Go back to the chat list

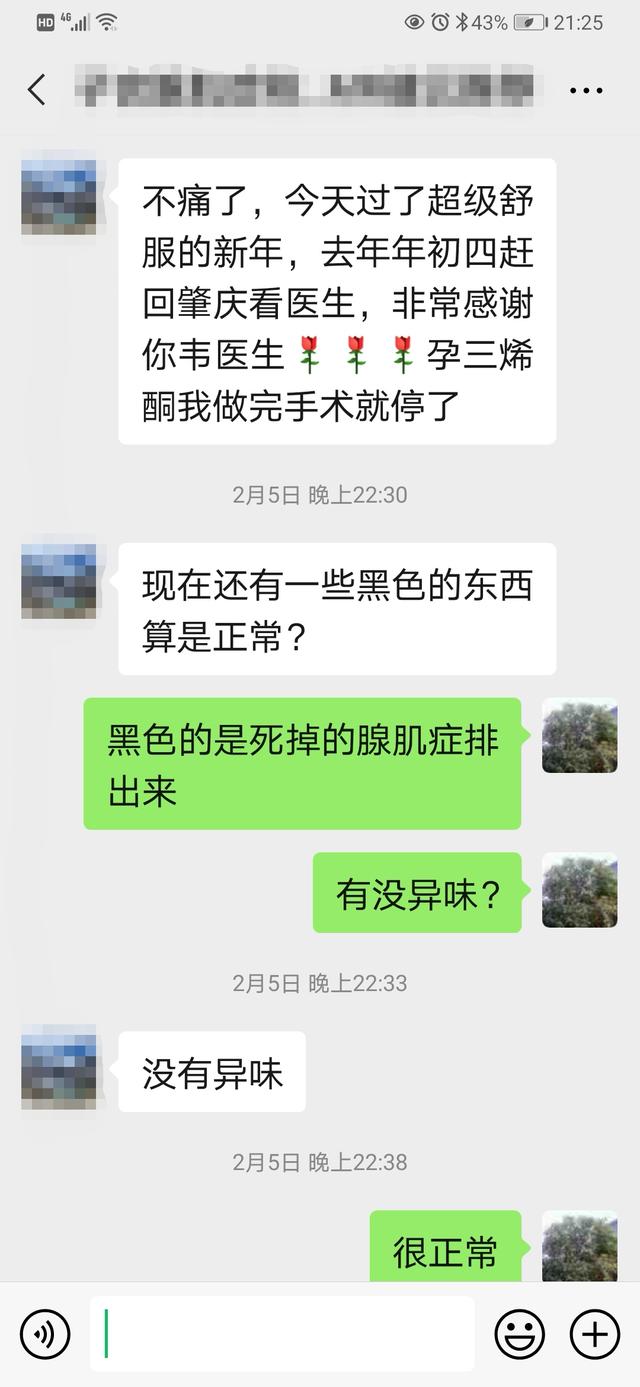37,90
